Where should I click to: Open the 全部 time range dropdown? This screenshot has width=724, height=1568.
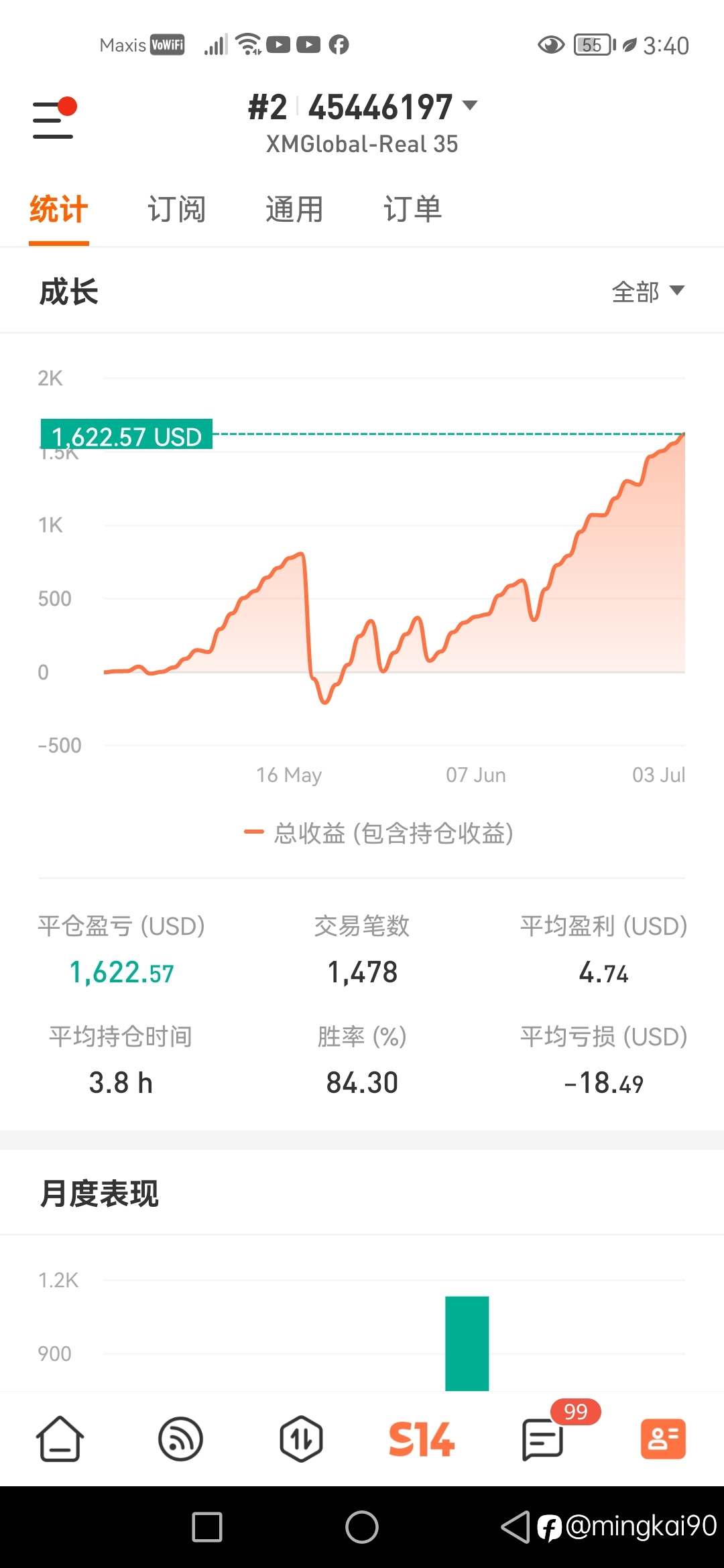(648, 291)
